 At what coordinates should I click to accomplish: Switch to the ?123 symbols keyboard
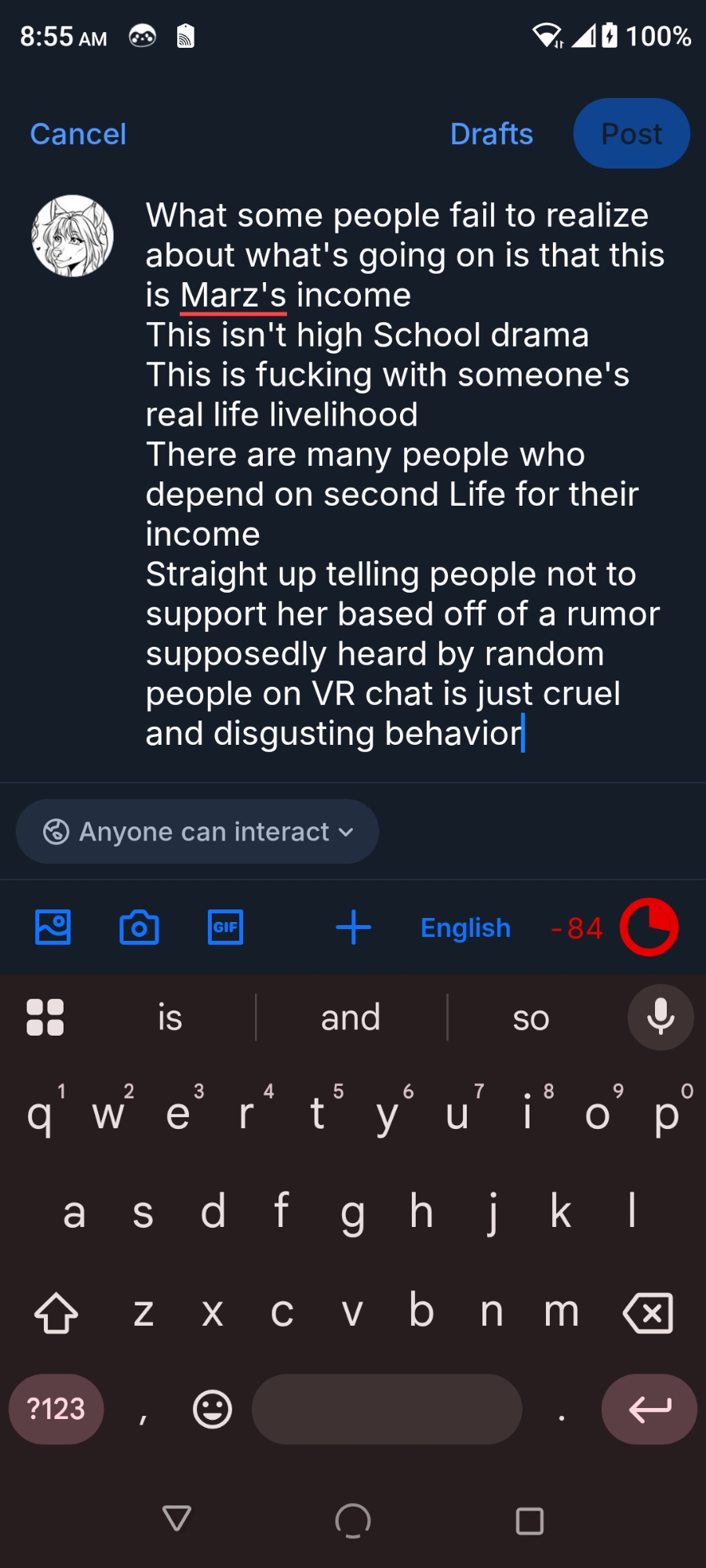pos(56,1410)
